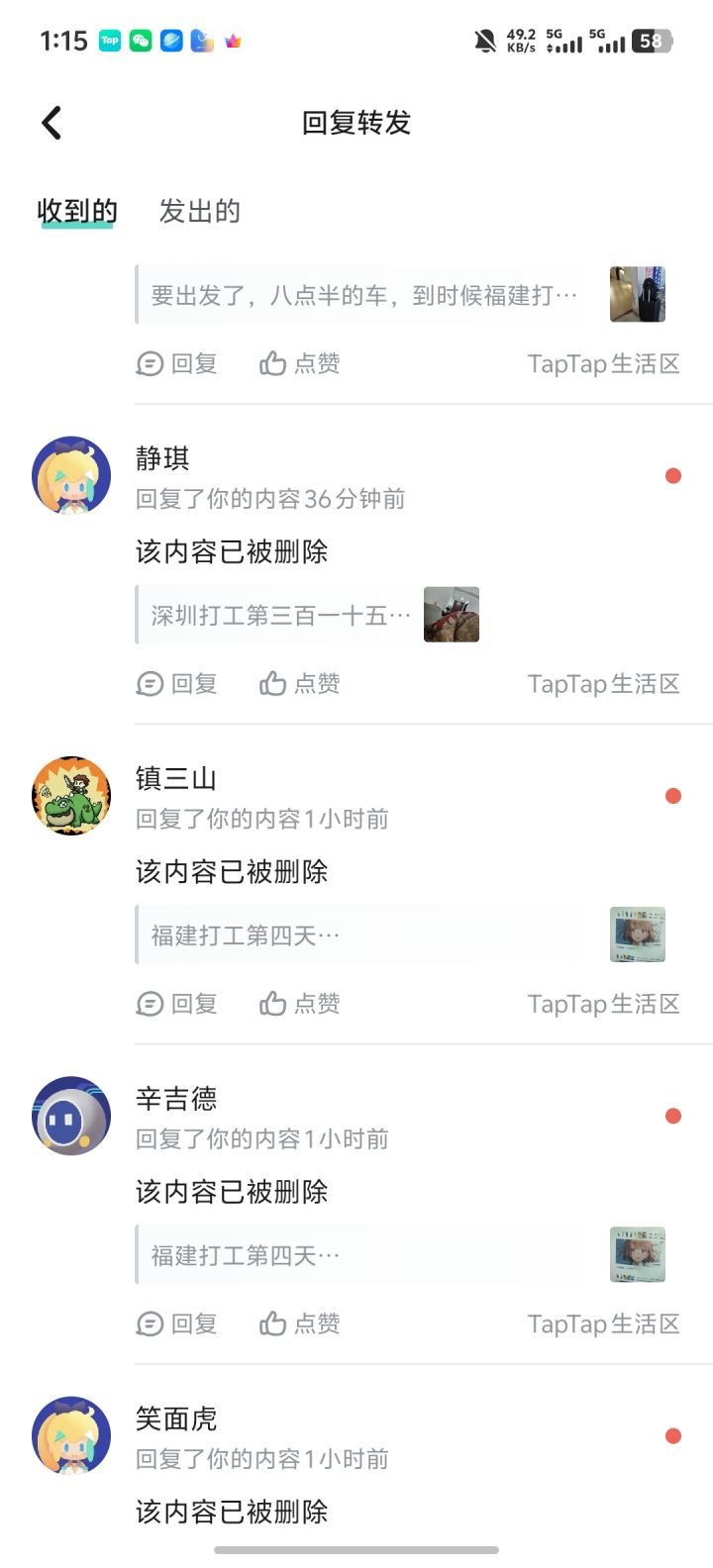Tap the red unread dot beside 镇三山's reply
This screenshot has height=1568, width=713.
tap(673, 795)
